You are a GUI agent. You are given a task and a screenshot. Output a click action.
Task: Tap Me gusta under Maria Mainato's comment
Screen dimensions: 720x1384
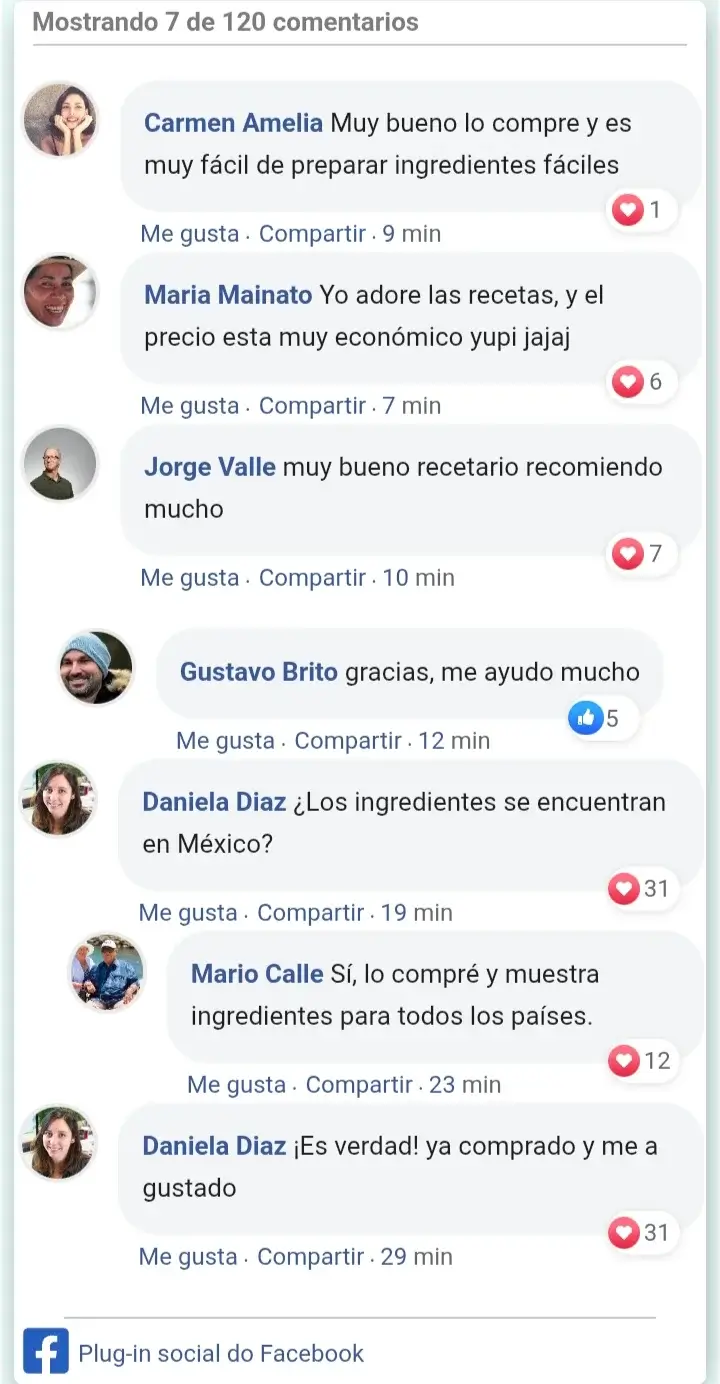tap(189, 406)
